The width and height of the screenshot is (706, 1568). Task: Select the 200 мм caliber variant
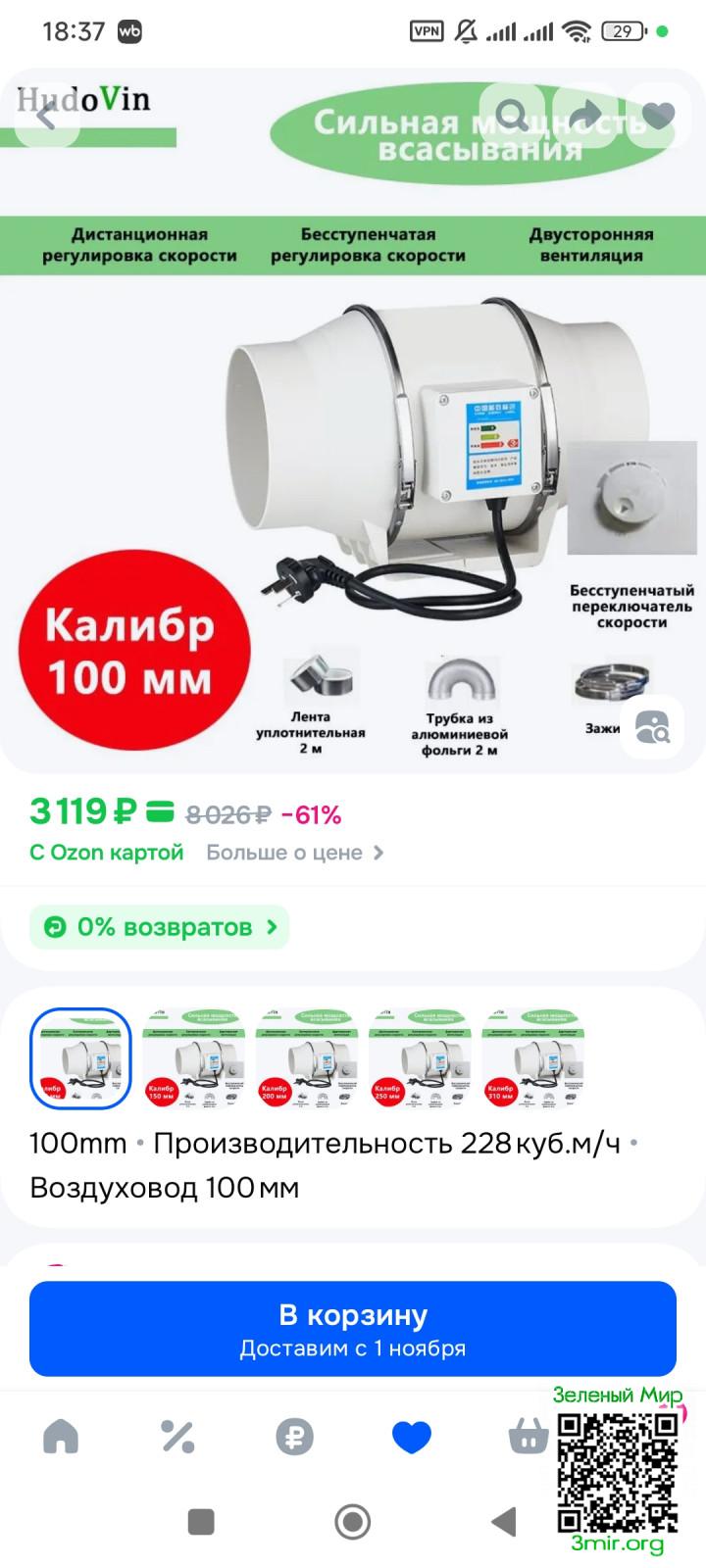(306, 1058)
